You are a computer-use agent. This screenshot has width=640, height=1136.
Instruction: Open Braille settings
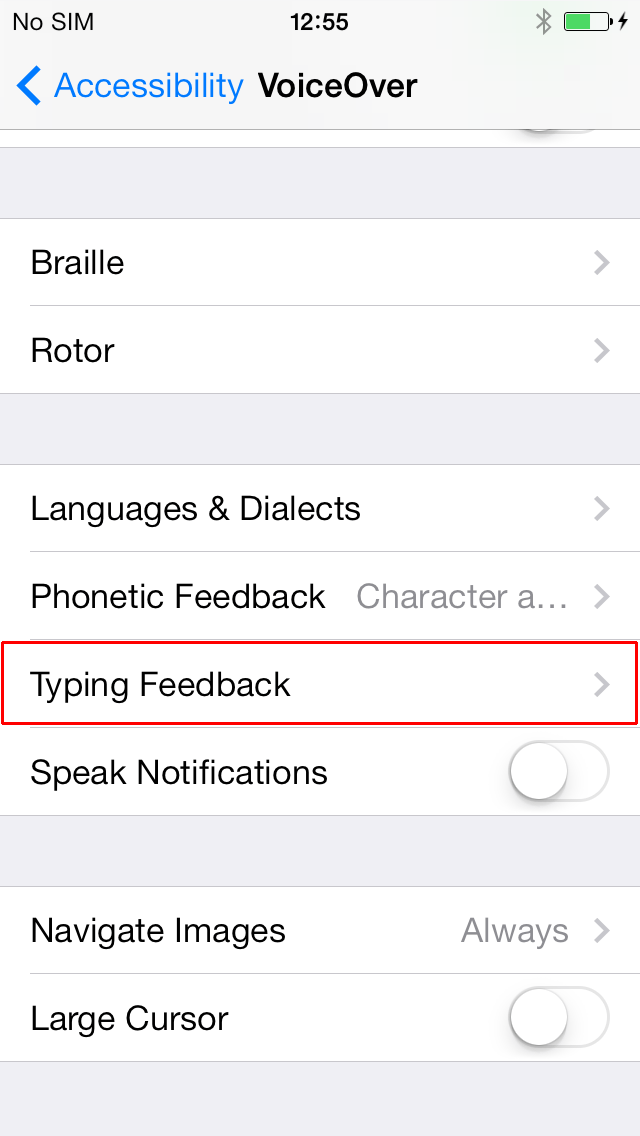(320, 262)
